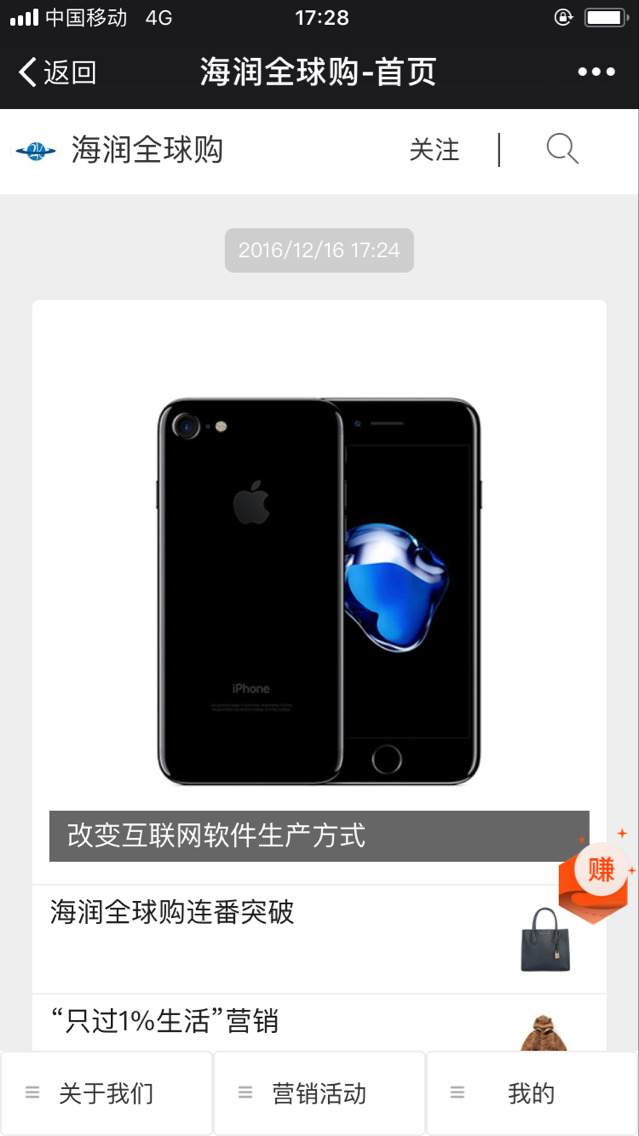The height and width of the screenshot is (1136, 639).
Task: Open the search magnifier icon
Action: coord(562,150)
